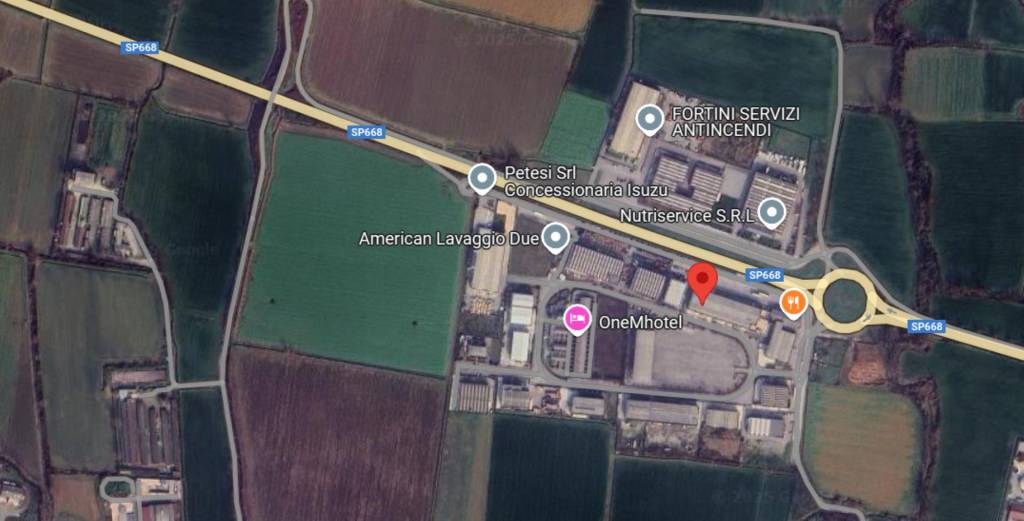Screen dimensions: 1024x521
Task: Open the orange restaurant marker
Action: coord(793,301)
